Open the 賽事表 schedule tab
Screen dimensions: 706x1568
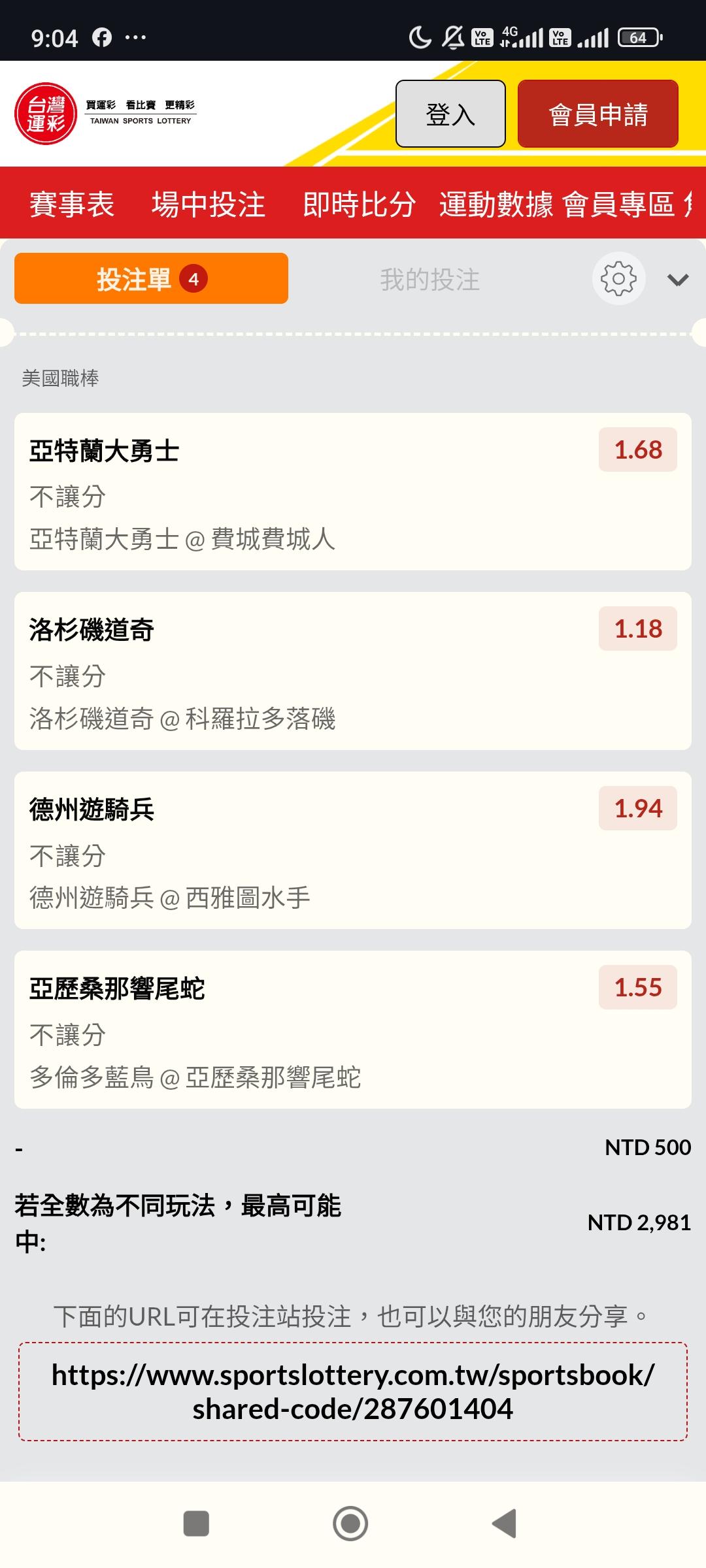[72, 204]
